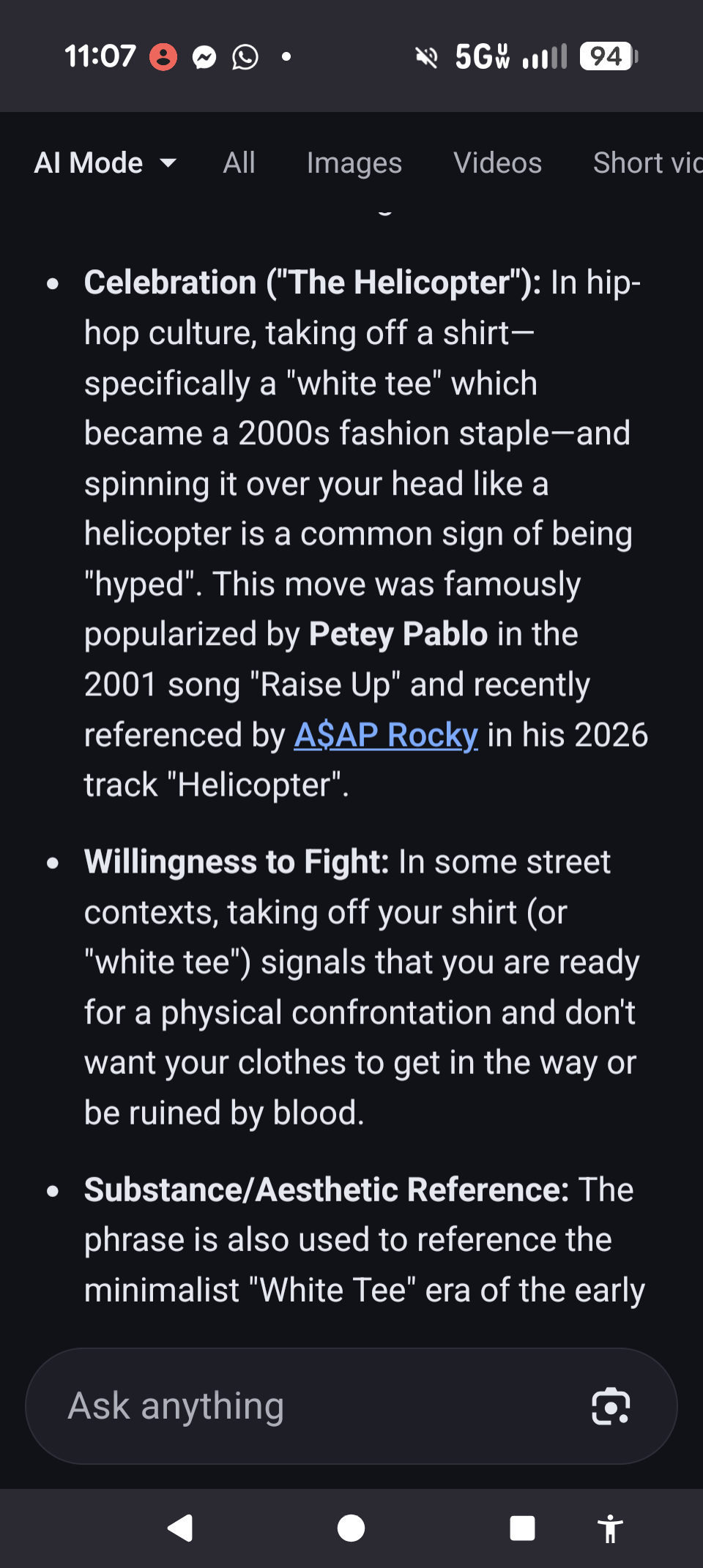Switch to the Short videos tab
This screenshot has width=703, height=1568.
pos(647,163)
